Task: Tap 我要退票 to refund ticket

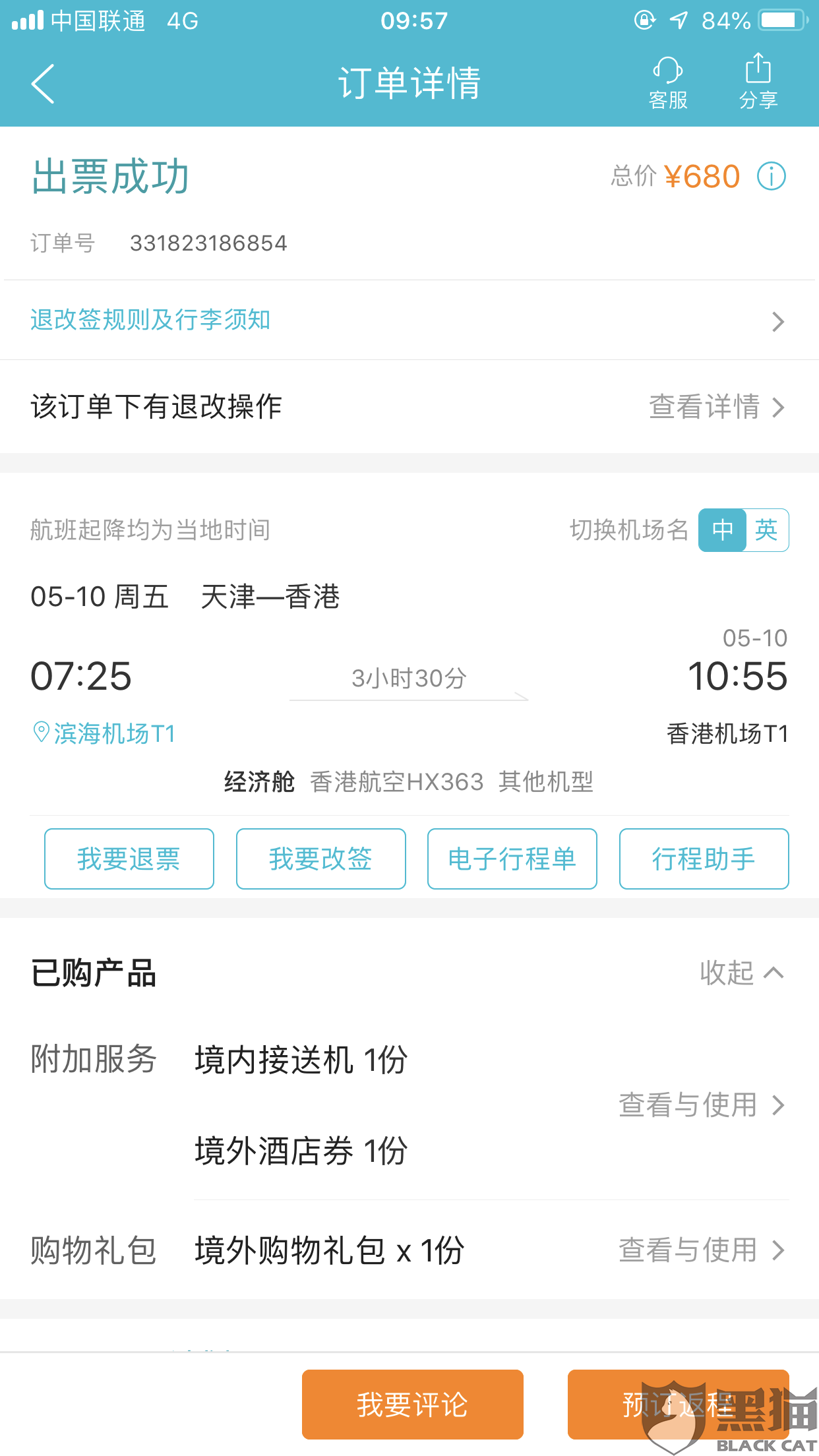Action: (x=129, y=859)
